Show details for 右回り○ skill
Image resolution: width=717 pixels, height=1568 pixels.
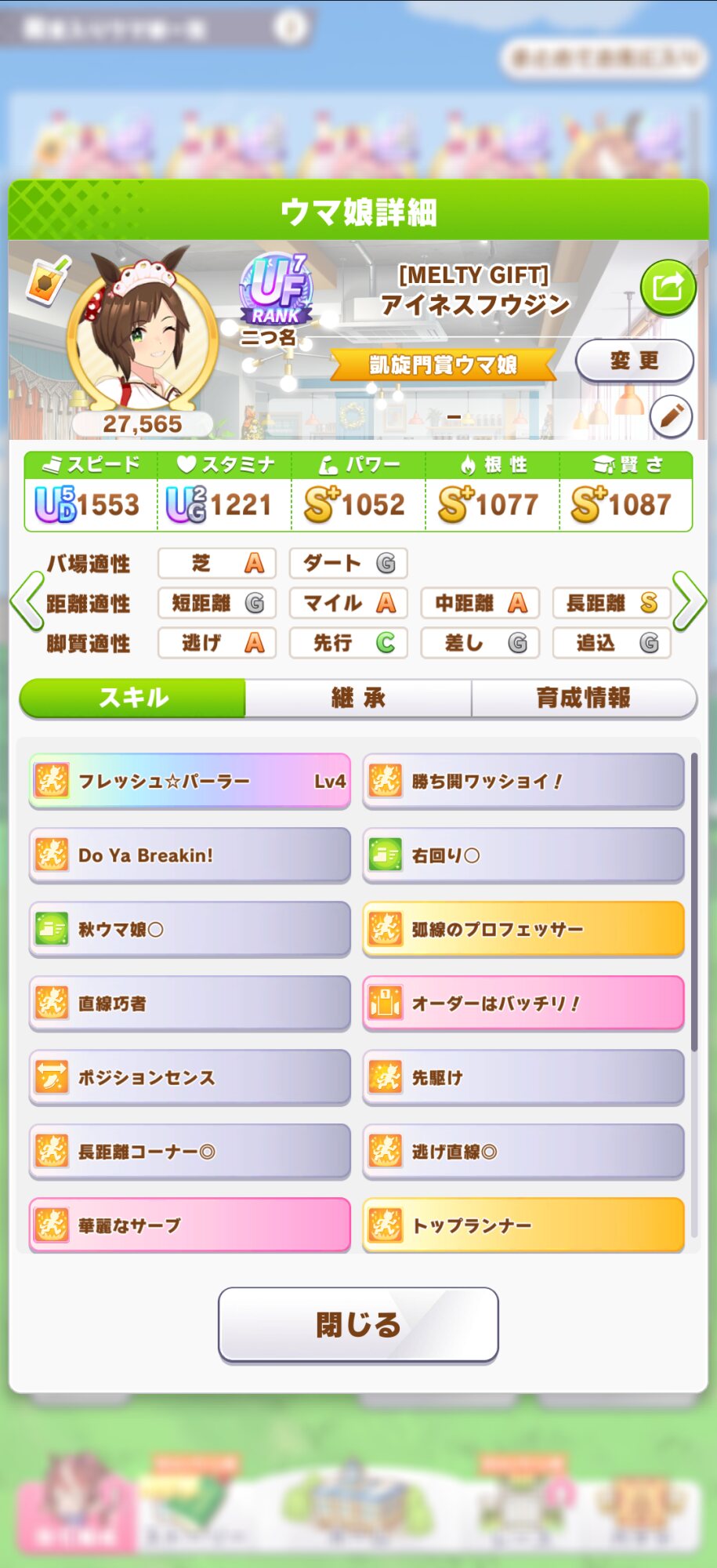click(x=523, y=855)
